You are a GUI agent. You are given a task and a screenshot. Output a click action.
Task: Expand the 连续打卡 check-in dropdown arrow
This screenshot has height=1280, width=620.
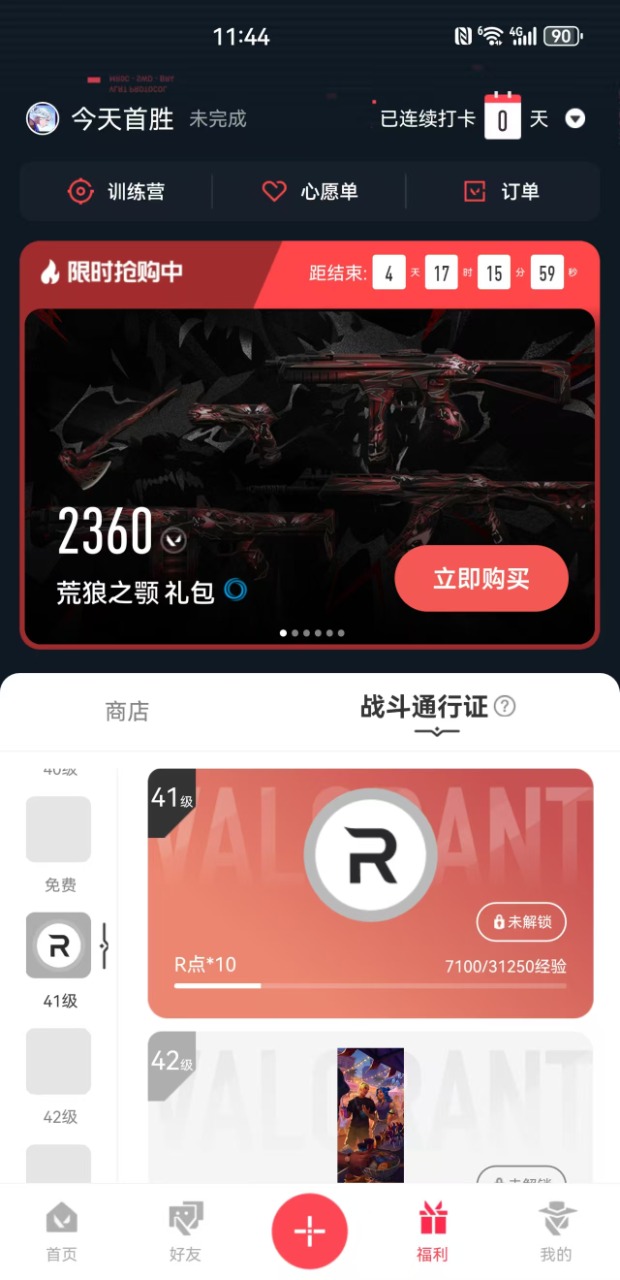[575, 119]
